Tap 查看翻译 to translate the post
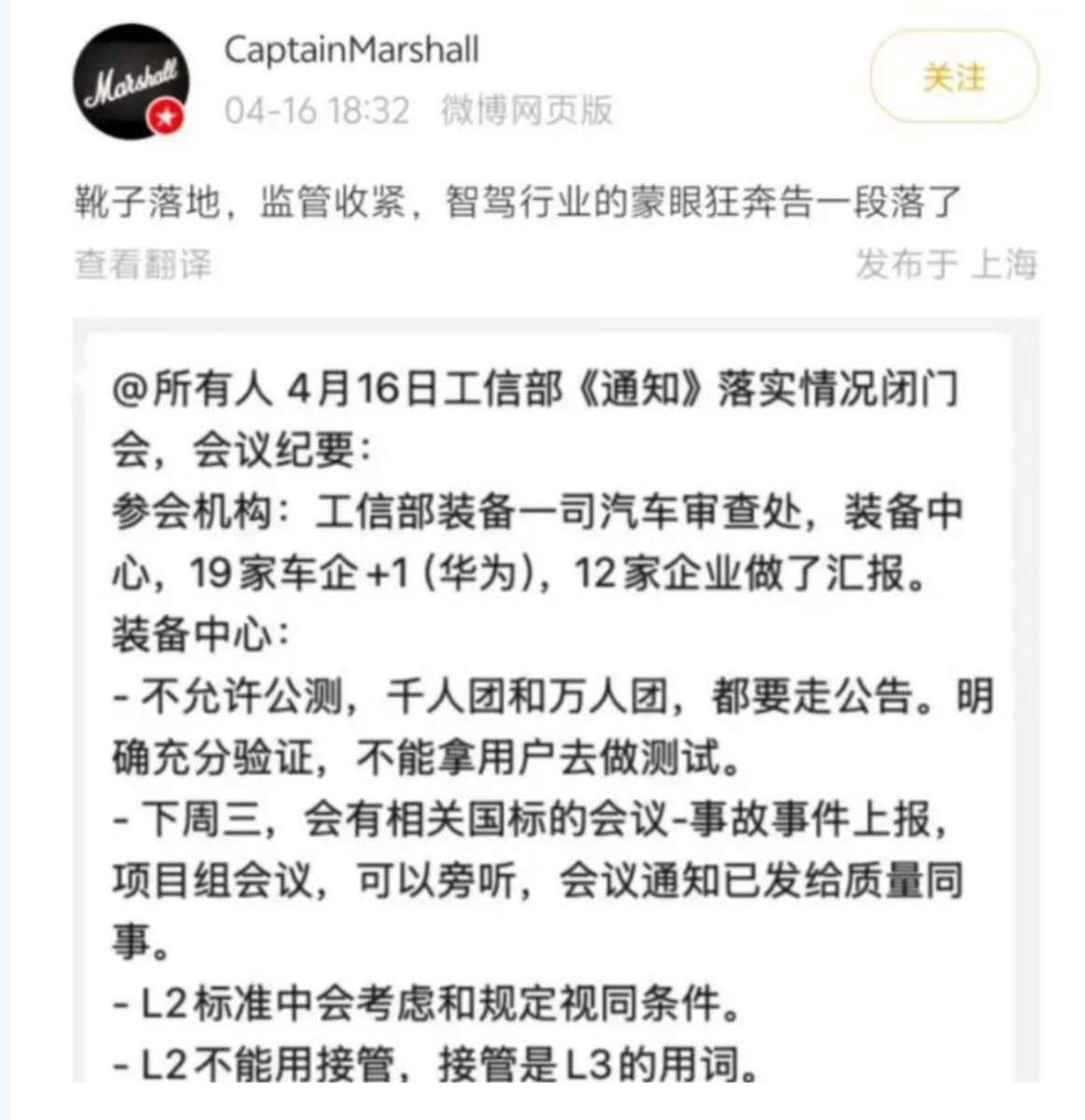Viewport: 1085px width, 1120px height. pos(143,264)
